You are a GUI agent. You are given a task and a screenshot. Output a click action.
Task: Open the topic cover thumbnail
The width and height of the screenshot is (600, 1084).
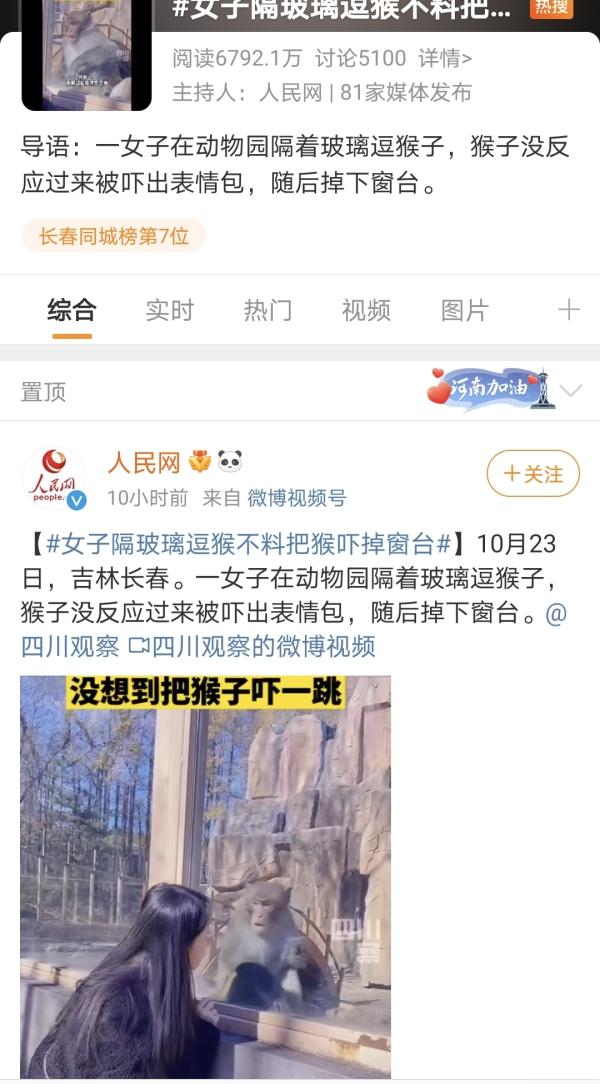(86, 54)
